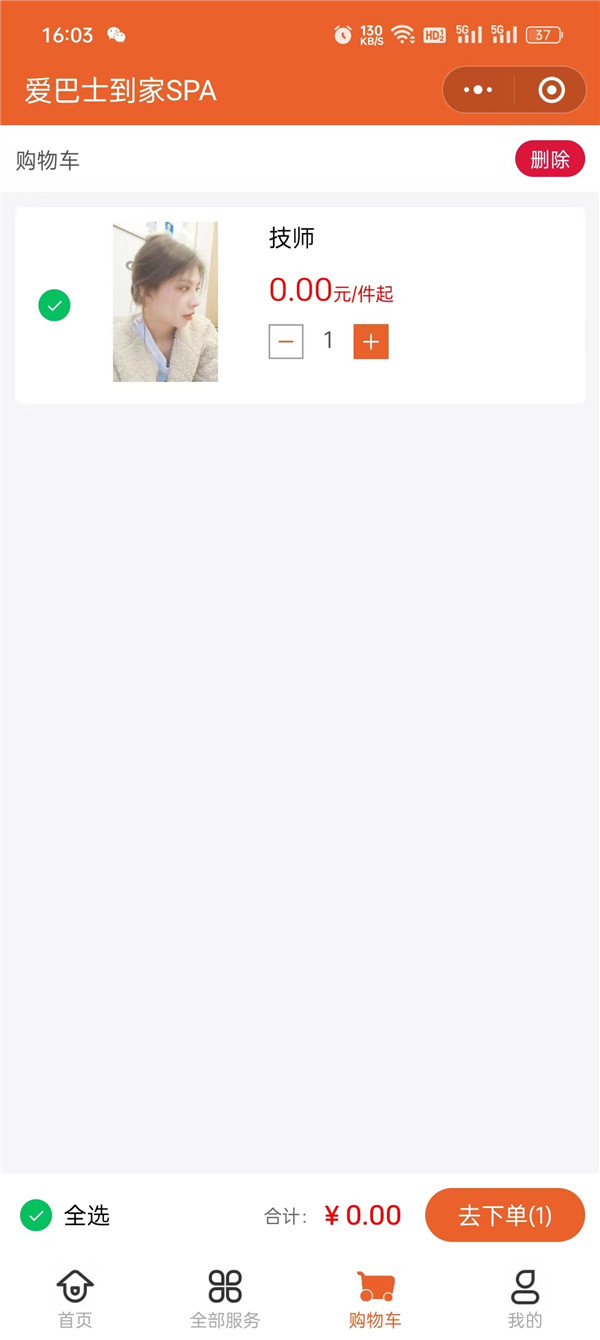Screen dimensions: 600x1340
Task: Tap 去下单(1) to place the order
Action: pyautogui.click(x=505, y=1215)
